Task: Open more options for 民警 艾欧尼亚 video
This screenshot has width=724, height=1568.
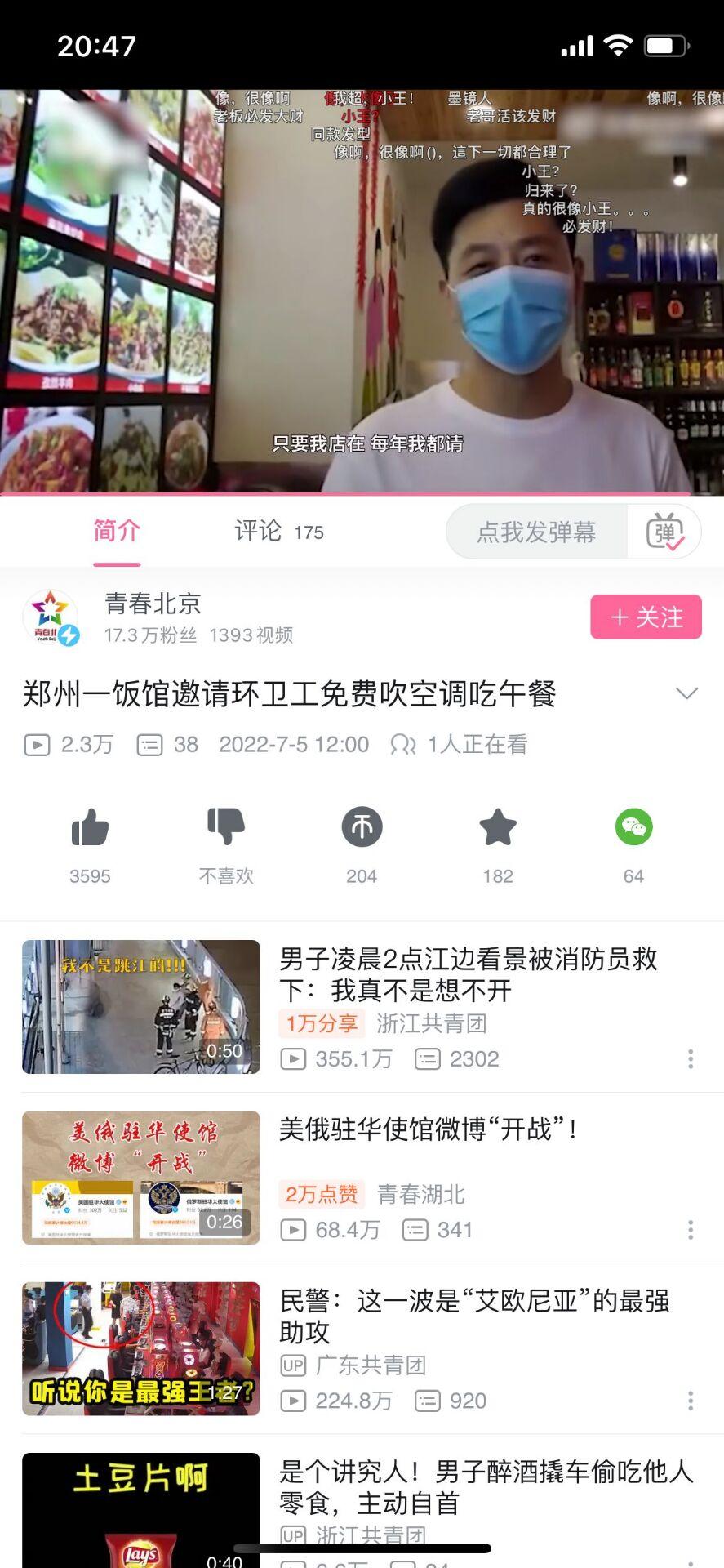Action: [x=691, y=1401]
